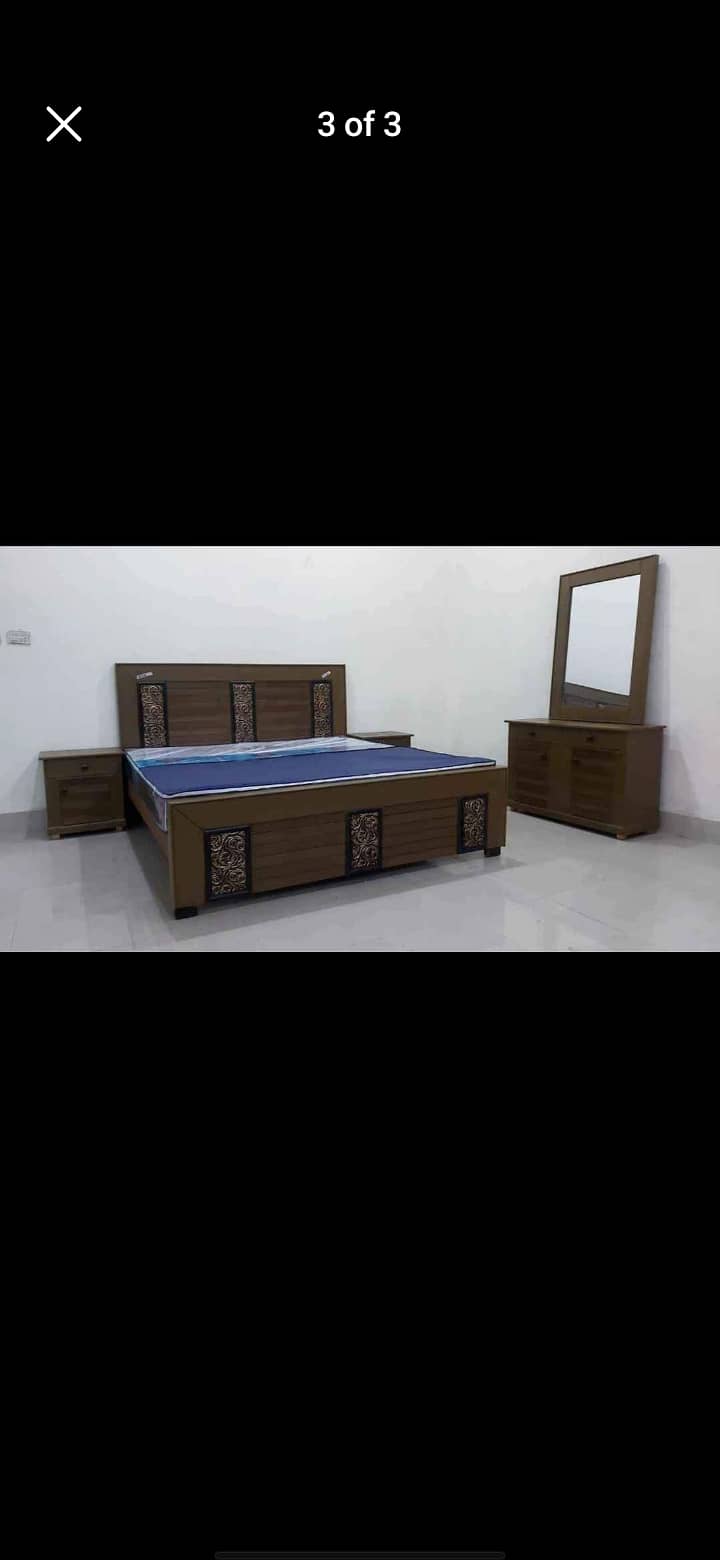Image resolution: width=720 pixels, height=1560 pixels.
Task: Tap the left nightstand in the image
Action: [x=80, y=795]
